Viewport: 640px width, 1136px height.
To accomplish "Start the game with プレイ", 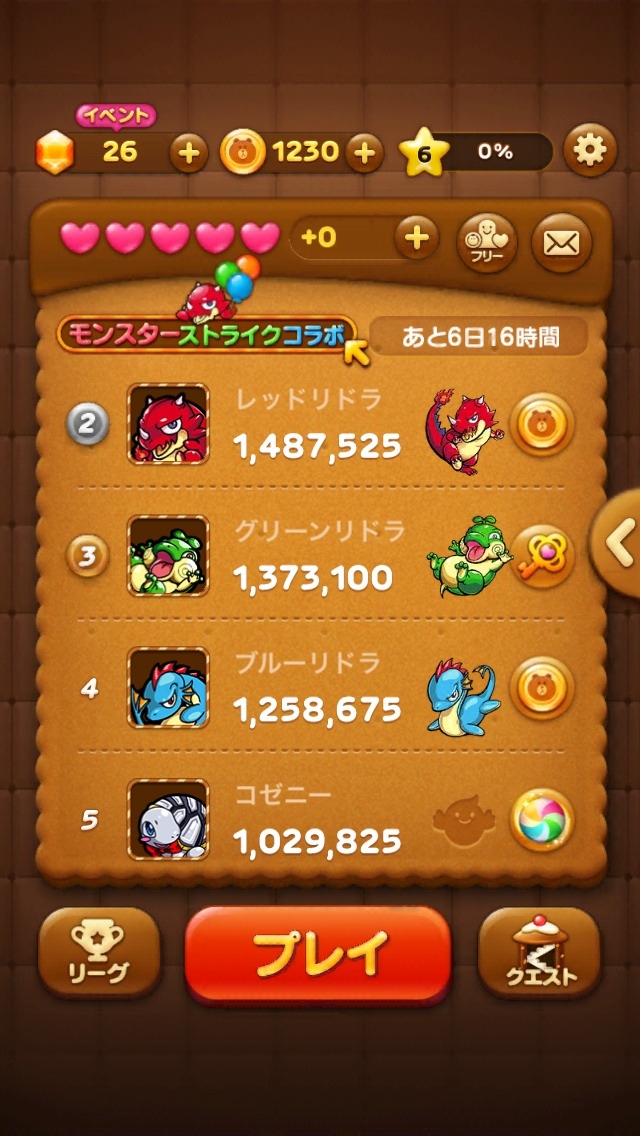I will 318,954.
